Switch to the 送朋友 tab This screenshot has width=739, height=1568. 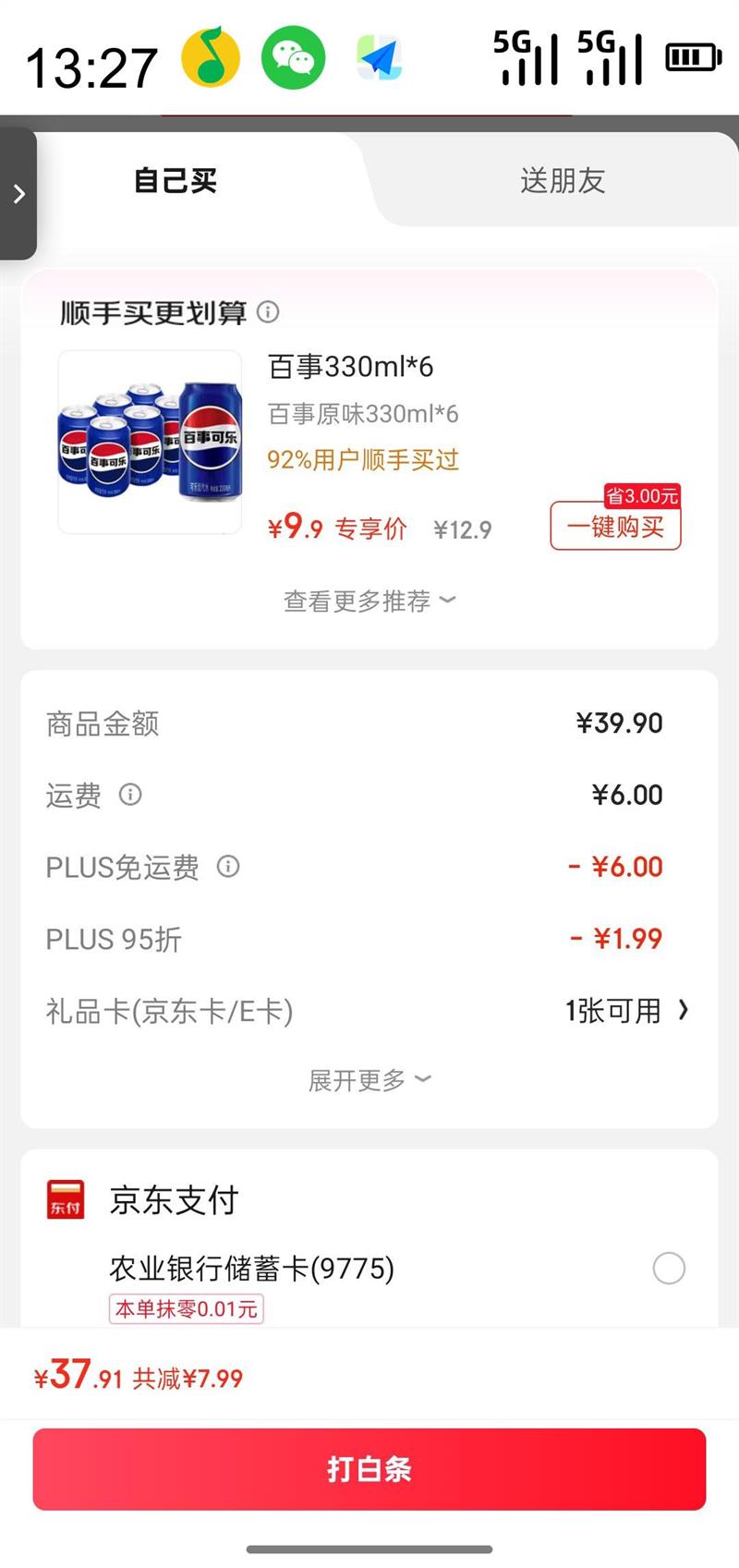pos(562,181)
